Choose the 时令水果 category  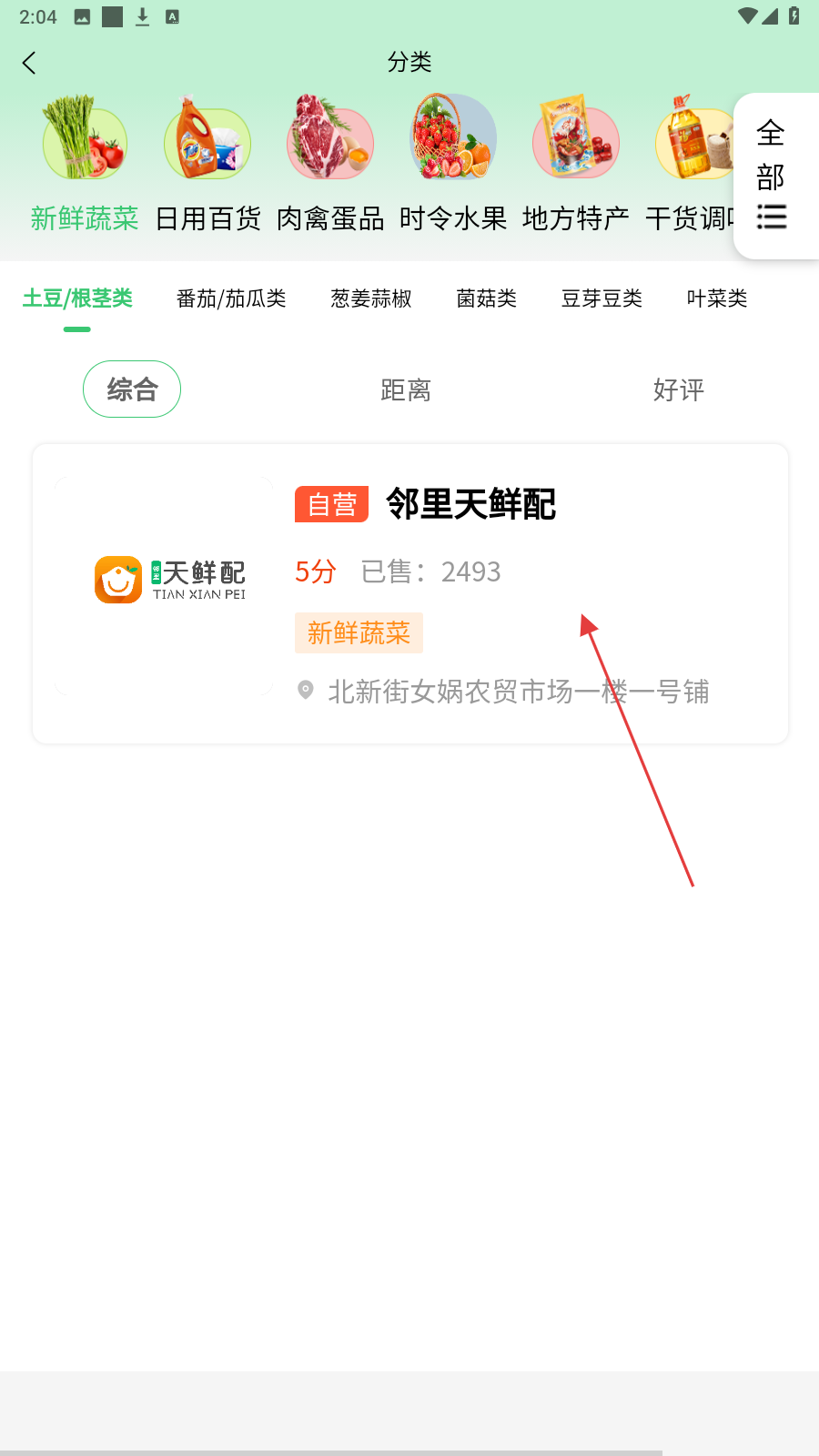(453, 164)
